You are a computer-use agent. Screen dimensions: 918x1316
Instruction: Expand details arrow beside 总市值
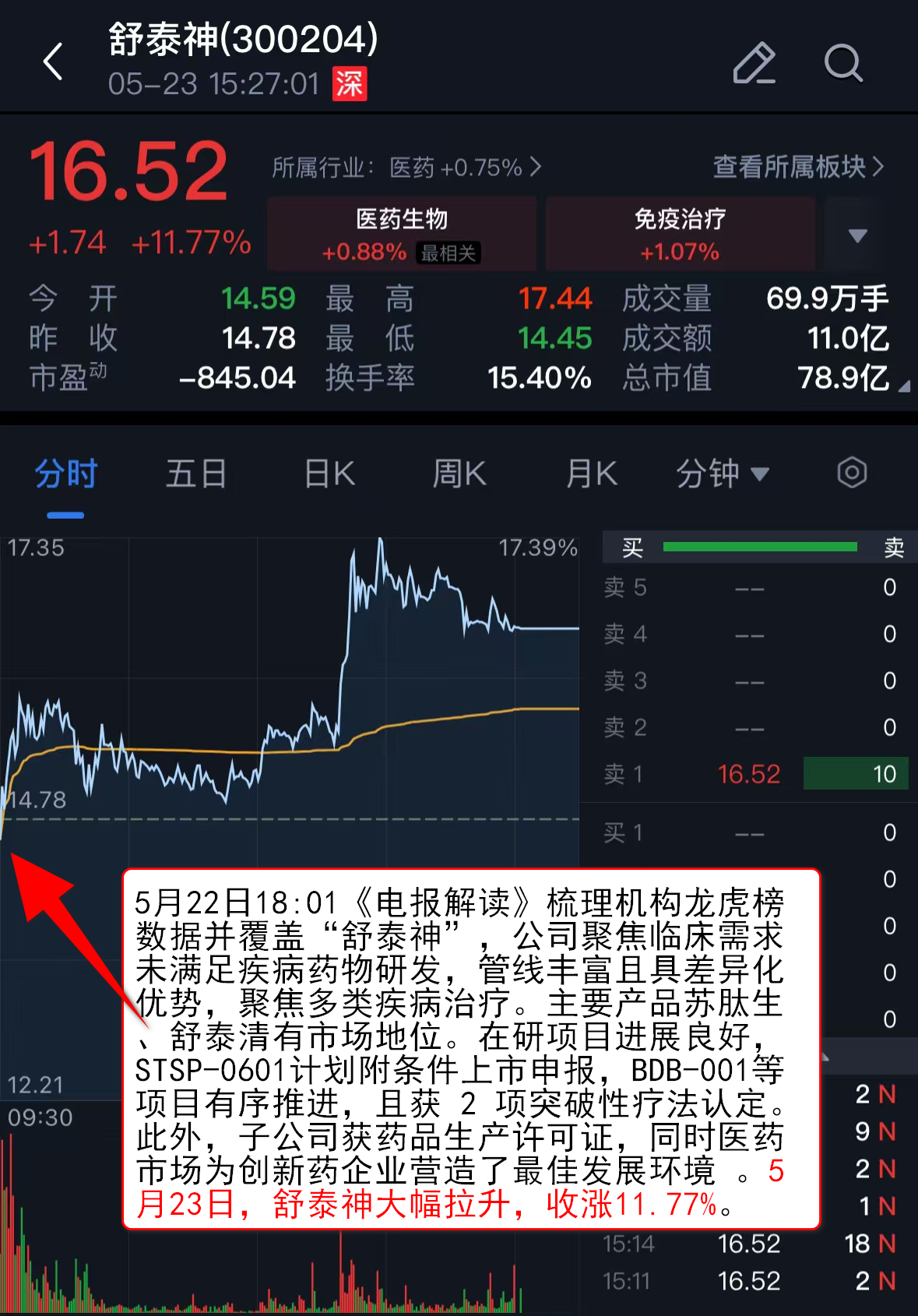tap(904, 386)
